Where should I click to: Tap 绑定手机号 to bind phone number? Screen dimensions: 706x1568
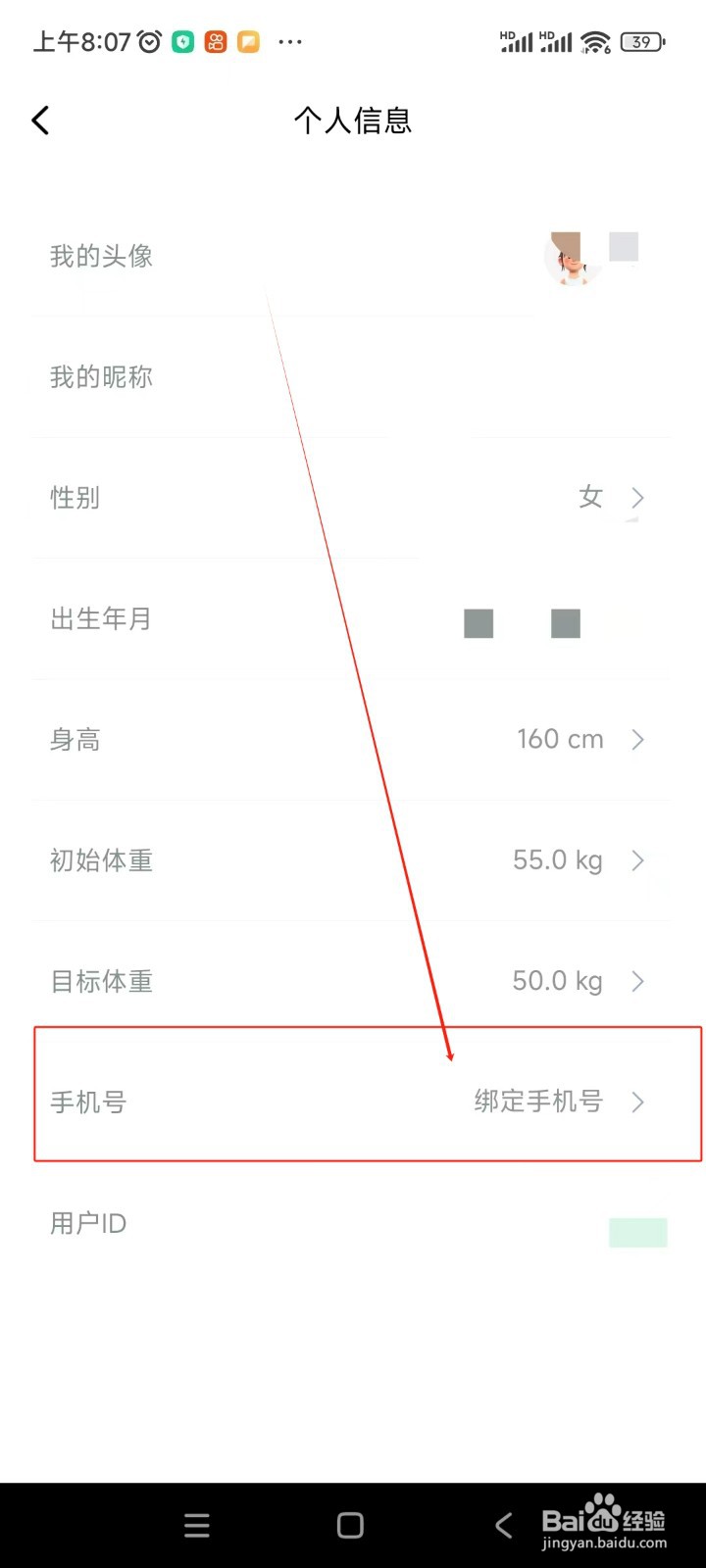[x=537, y=1102]
